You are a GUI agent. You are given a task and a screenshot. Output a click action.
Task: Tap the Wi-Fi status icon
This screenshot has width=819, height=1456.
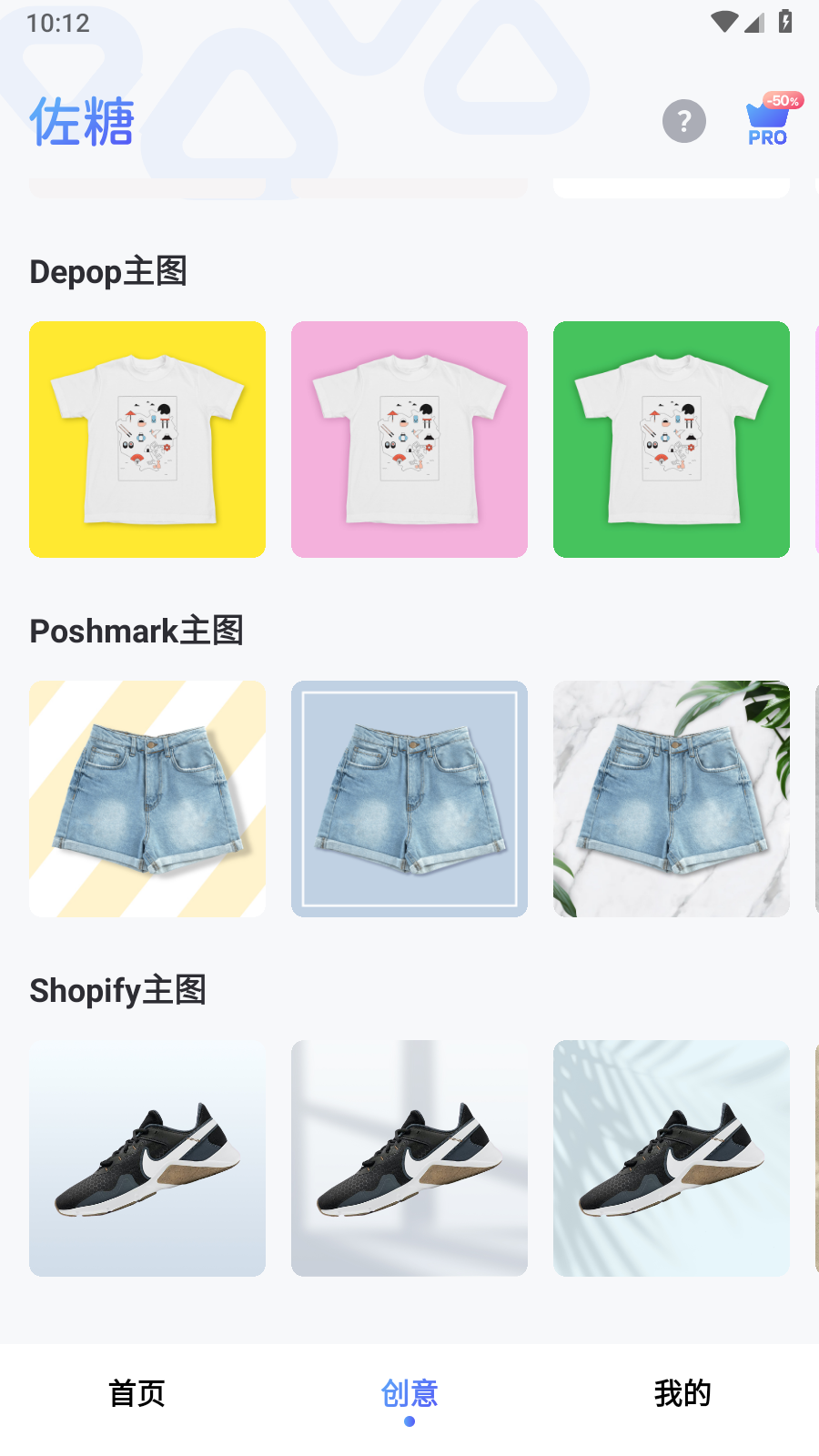point(723,23)
